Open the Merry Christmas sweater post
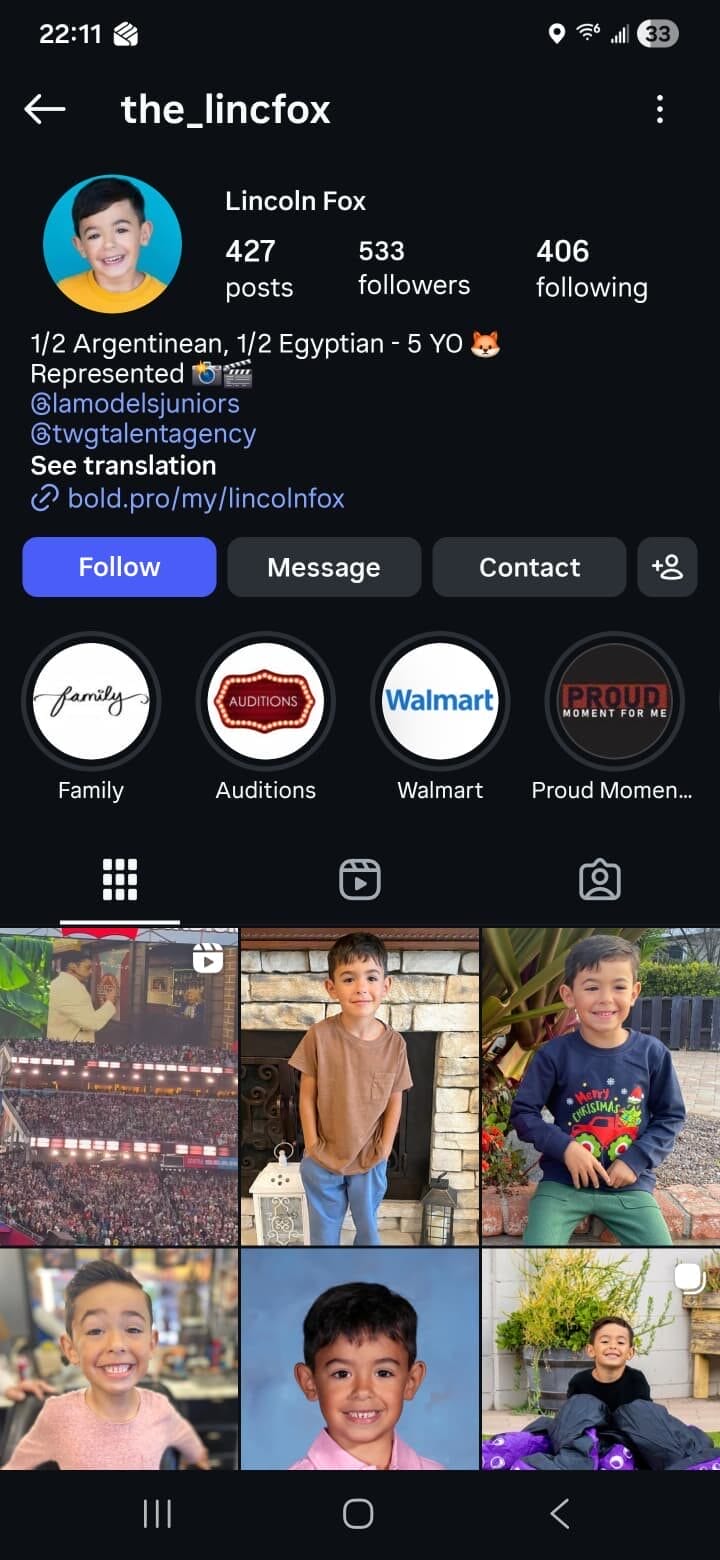This screenshot has width=720, height=1560. click(600, 1085)
